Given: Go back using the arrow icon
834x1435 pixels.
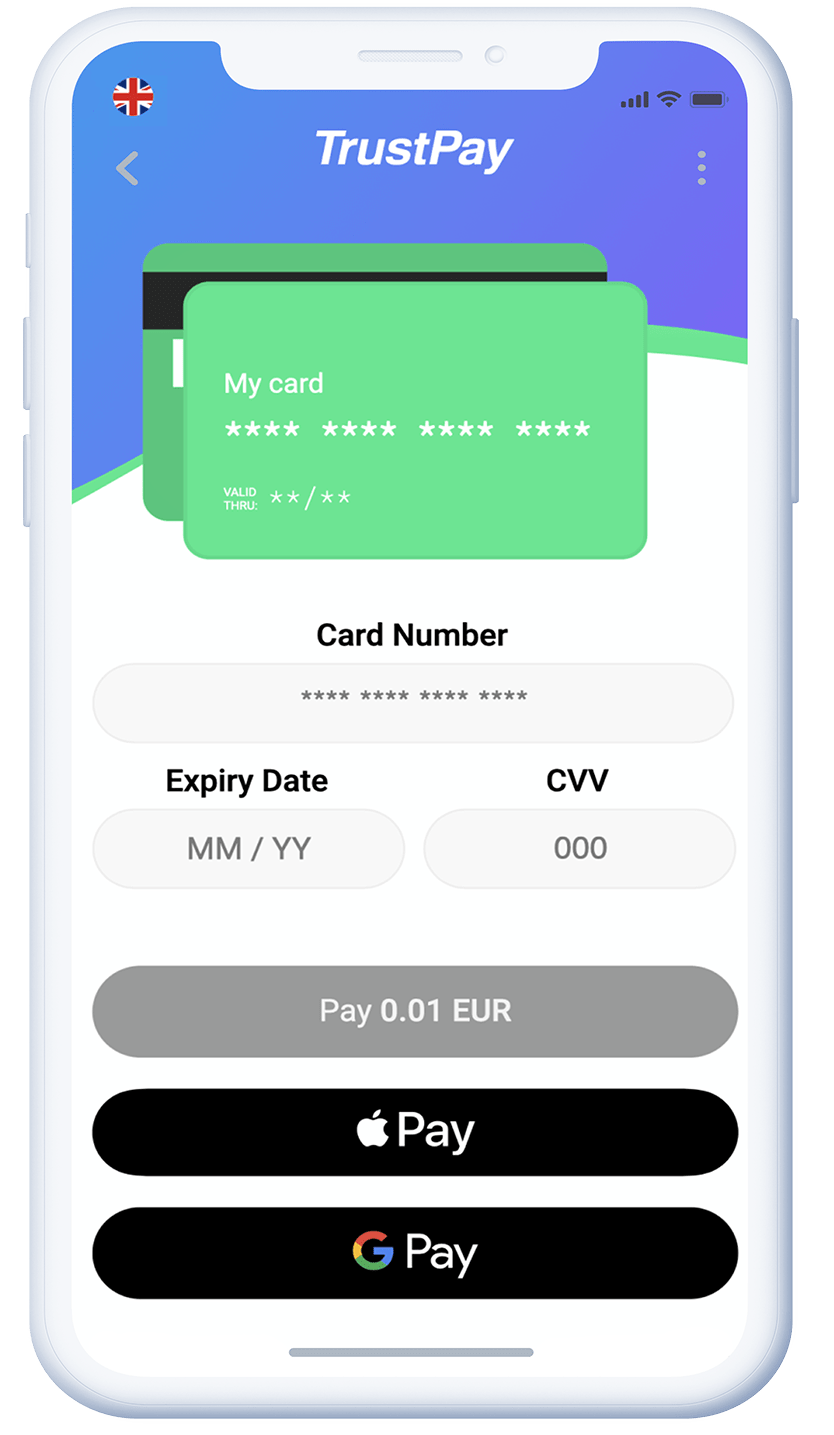Looking at the screenshot, I should pyautogui.click(x=127, y=169).
